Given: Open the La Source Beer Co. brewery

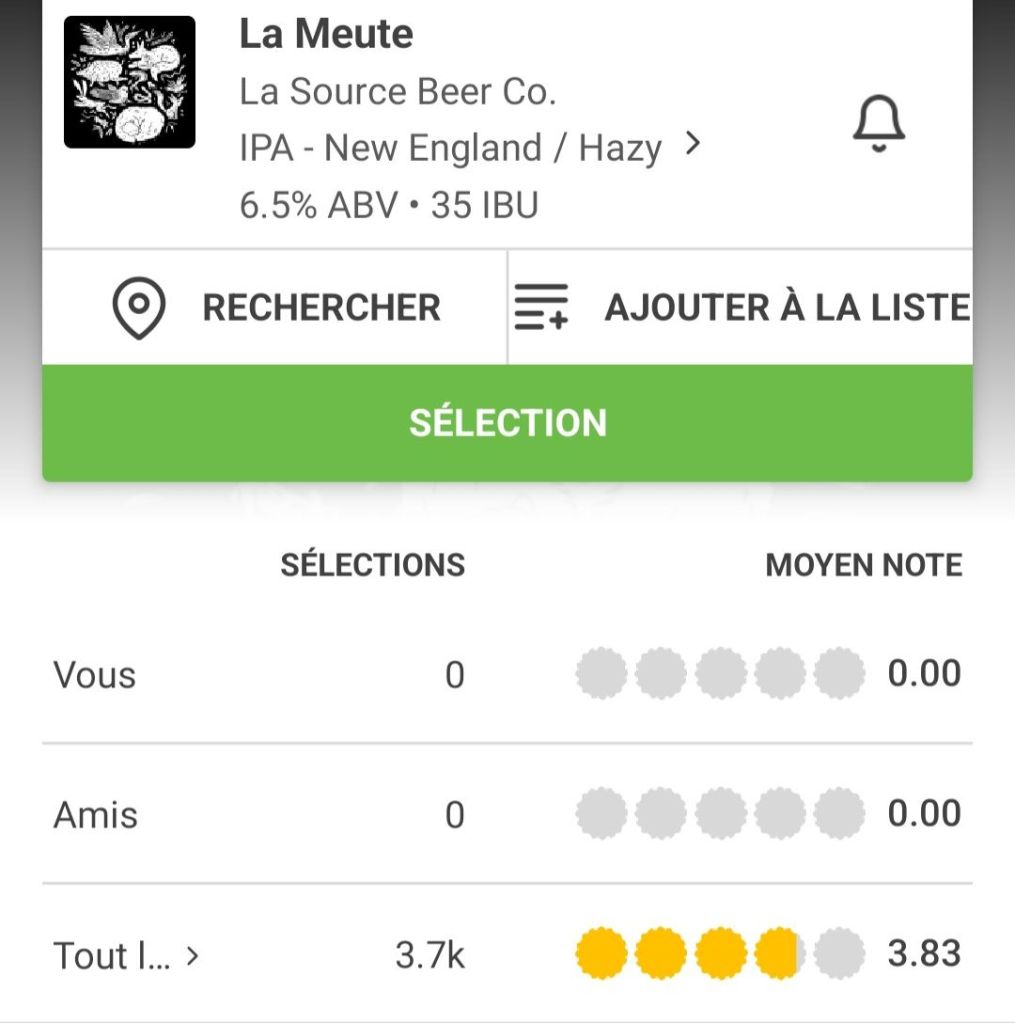Looking at the screenshot, I should [x=397, y=92].
